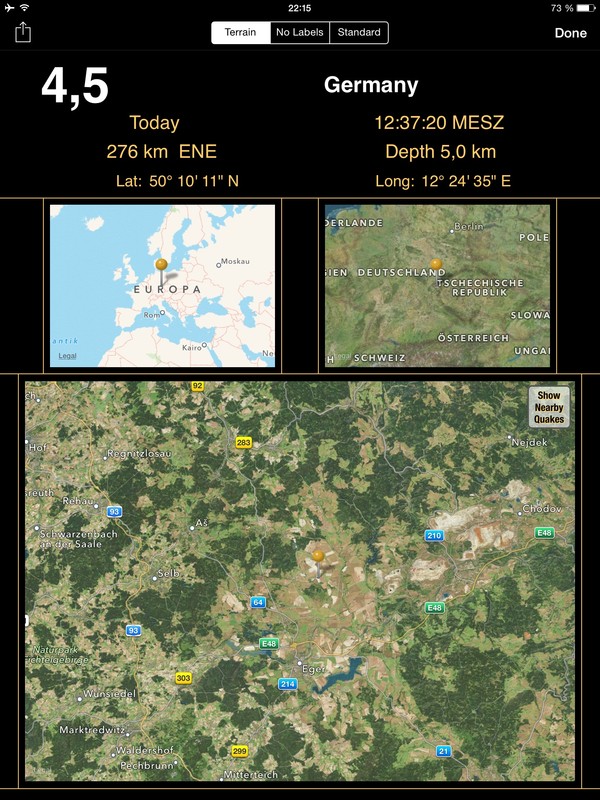Open the Legal link on Europe map

[x=67, y=356]
